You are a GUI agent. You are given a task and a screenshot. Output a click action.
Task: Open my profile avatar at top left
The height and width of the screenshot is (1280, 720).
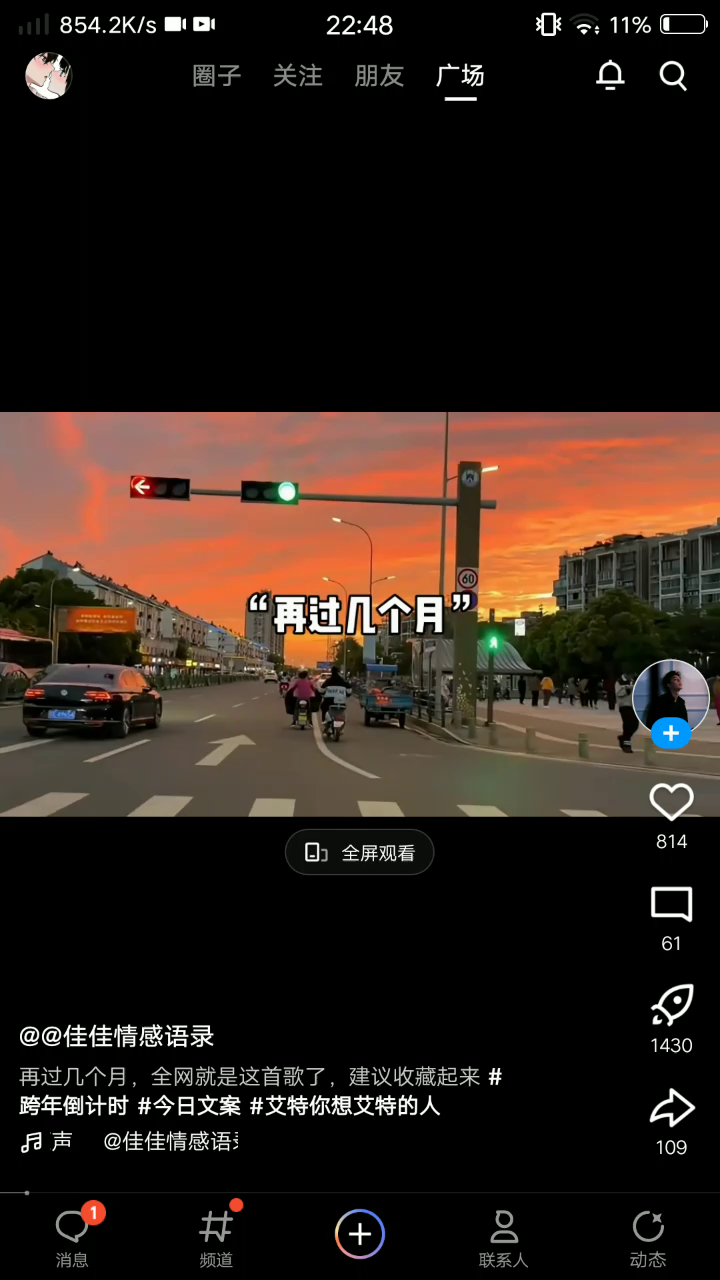(48, 76)
